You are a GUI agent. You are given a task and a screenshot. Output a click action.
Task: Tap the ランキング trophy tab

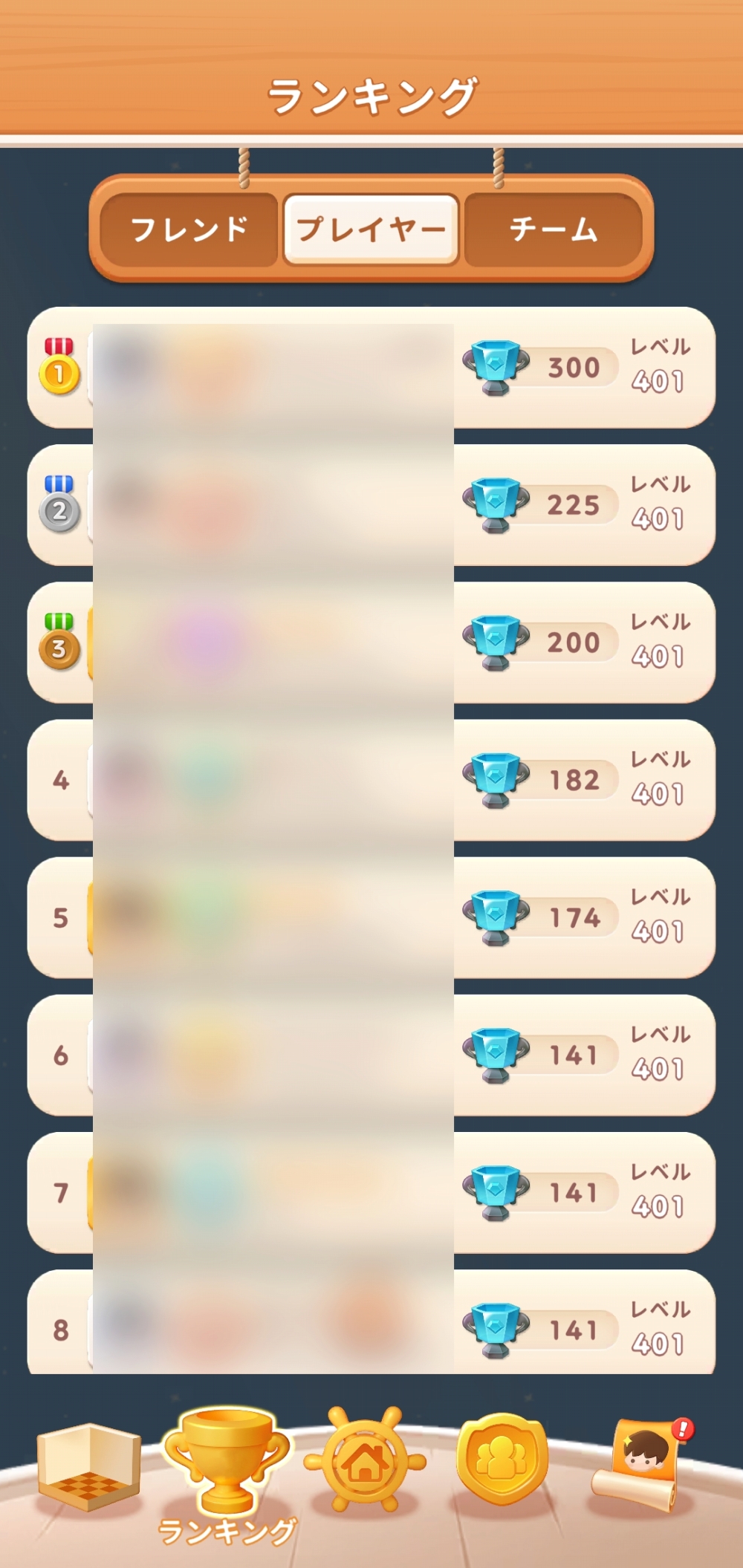click(227, 1467)
